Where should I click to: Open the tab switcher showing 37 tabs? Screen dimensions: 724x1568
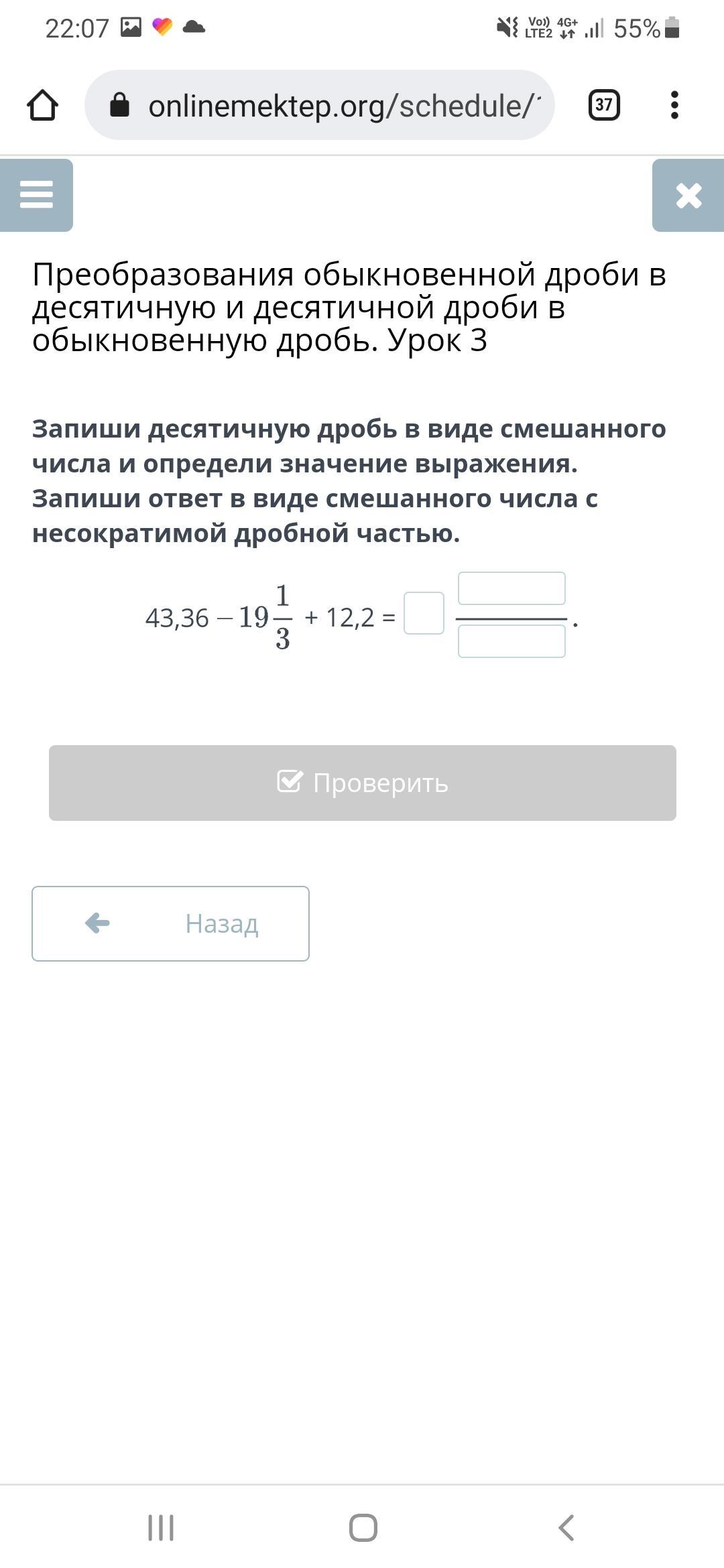(604, 105)
